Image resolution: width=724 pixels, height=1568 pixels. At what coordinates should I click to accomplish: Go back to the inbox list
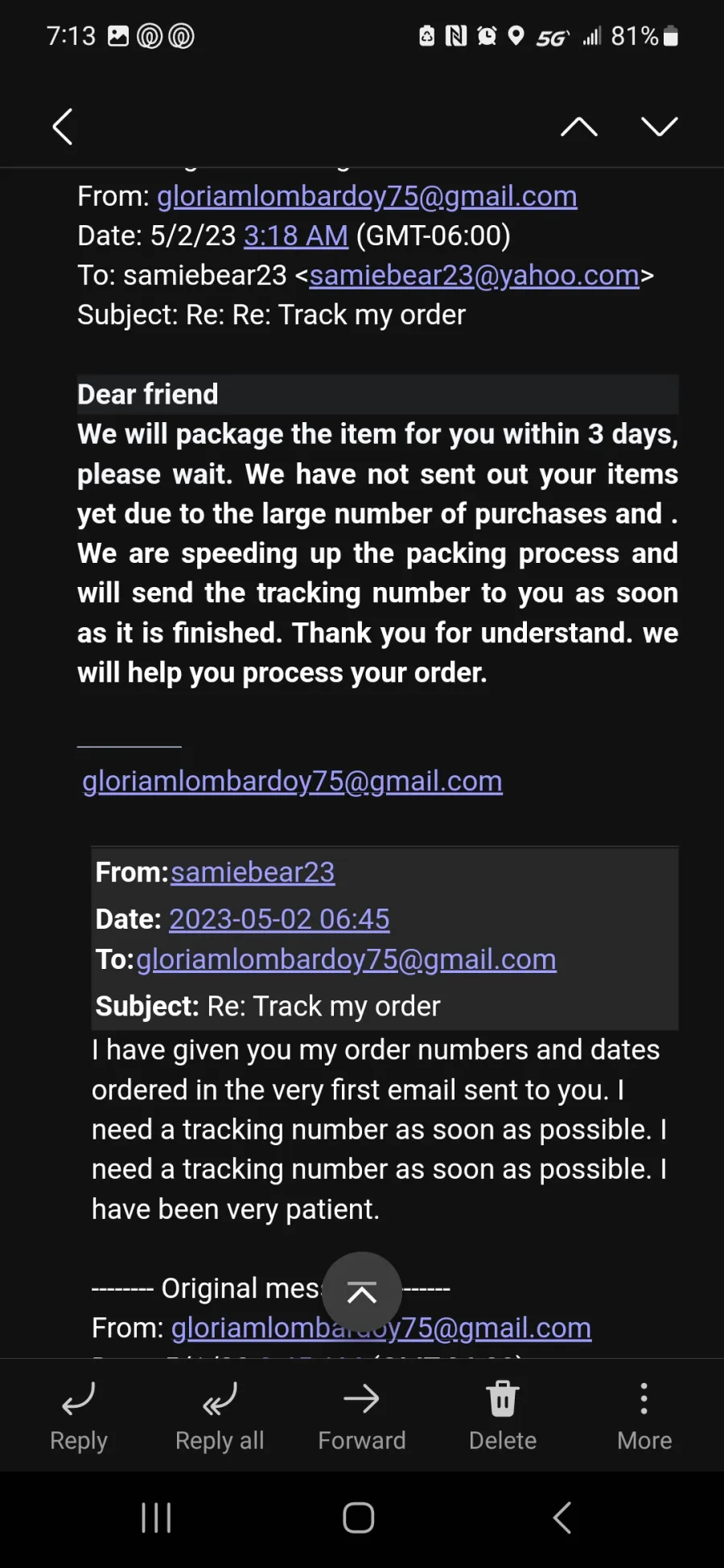tap(63, 126)
